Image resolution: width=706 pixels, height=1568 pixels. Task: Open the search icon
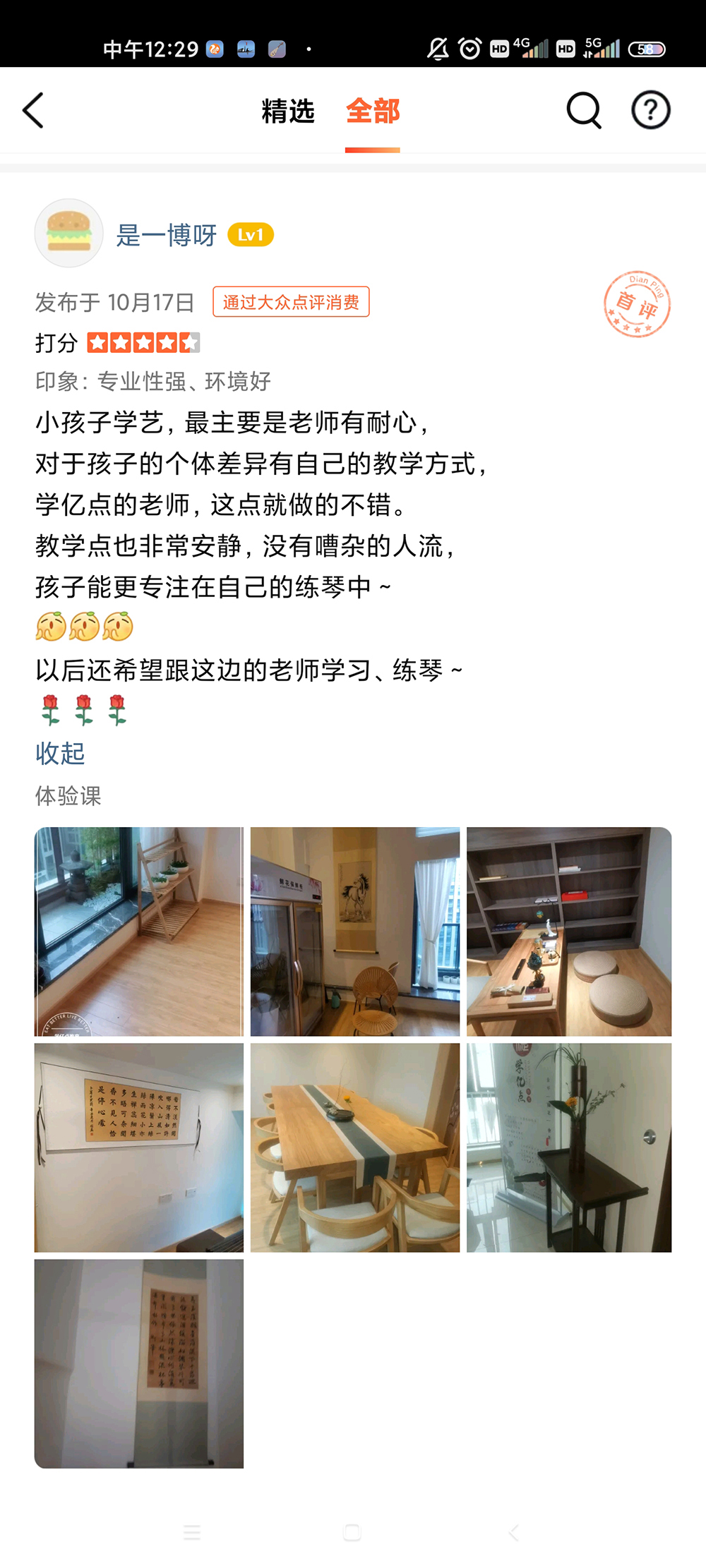click(x=584, y=111)
